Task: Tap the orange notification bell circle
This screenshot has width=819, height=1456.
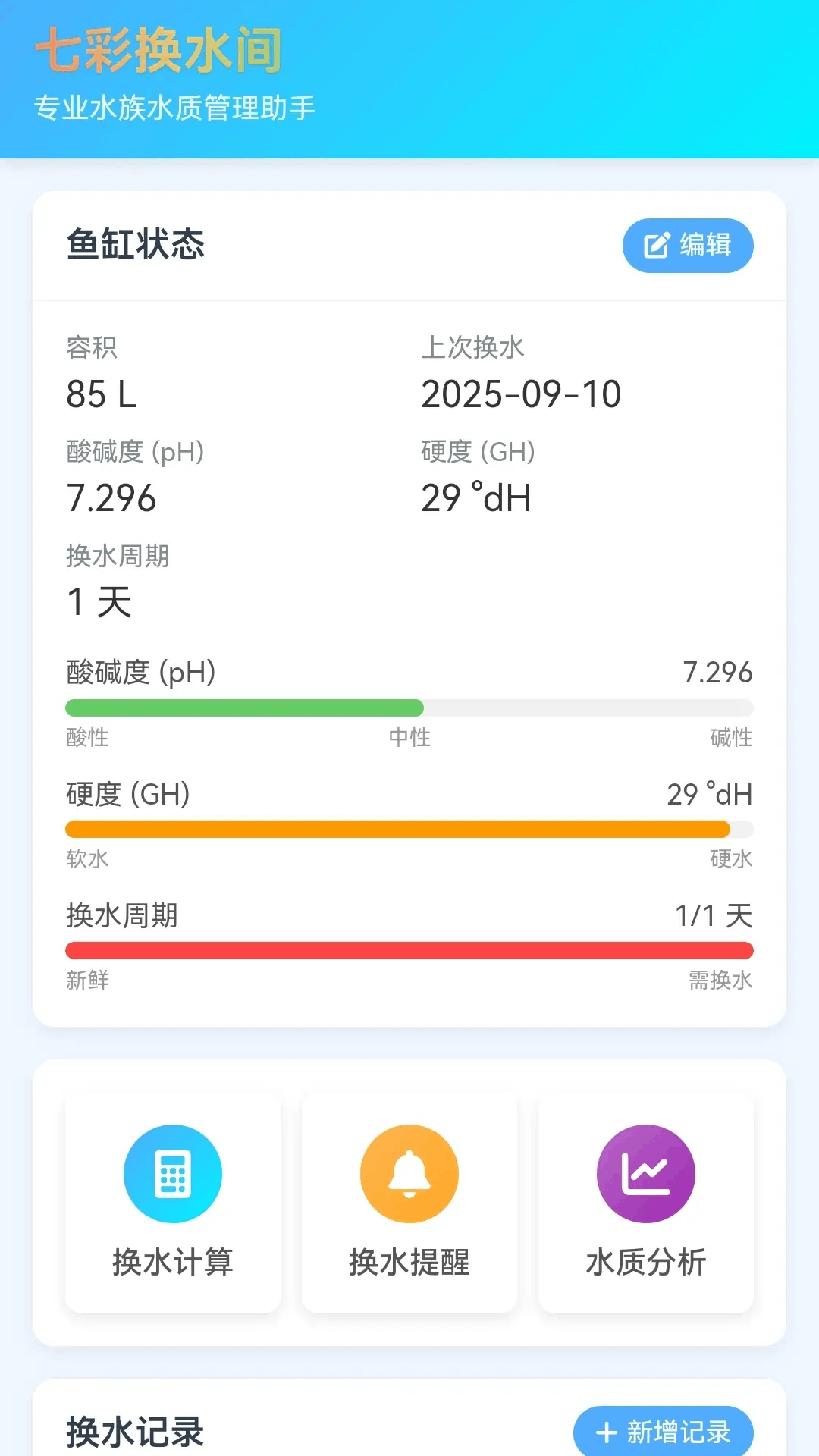Action: pos(409,1172)
